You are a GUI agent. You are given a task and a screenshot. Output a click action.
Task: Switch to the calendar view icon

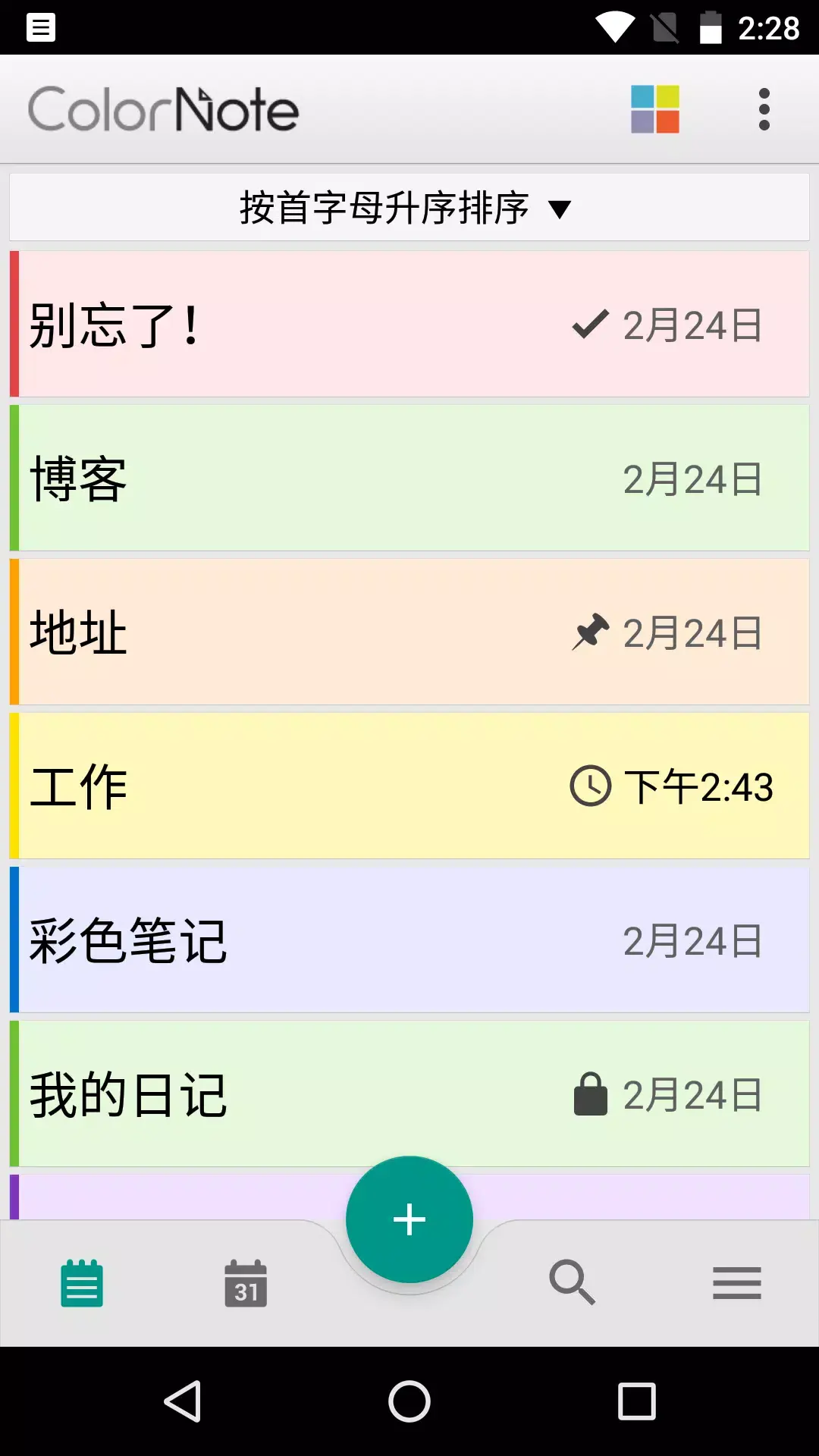click(x=246, y=1282)
